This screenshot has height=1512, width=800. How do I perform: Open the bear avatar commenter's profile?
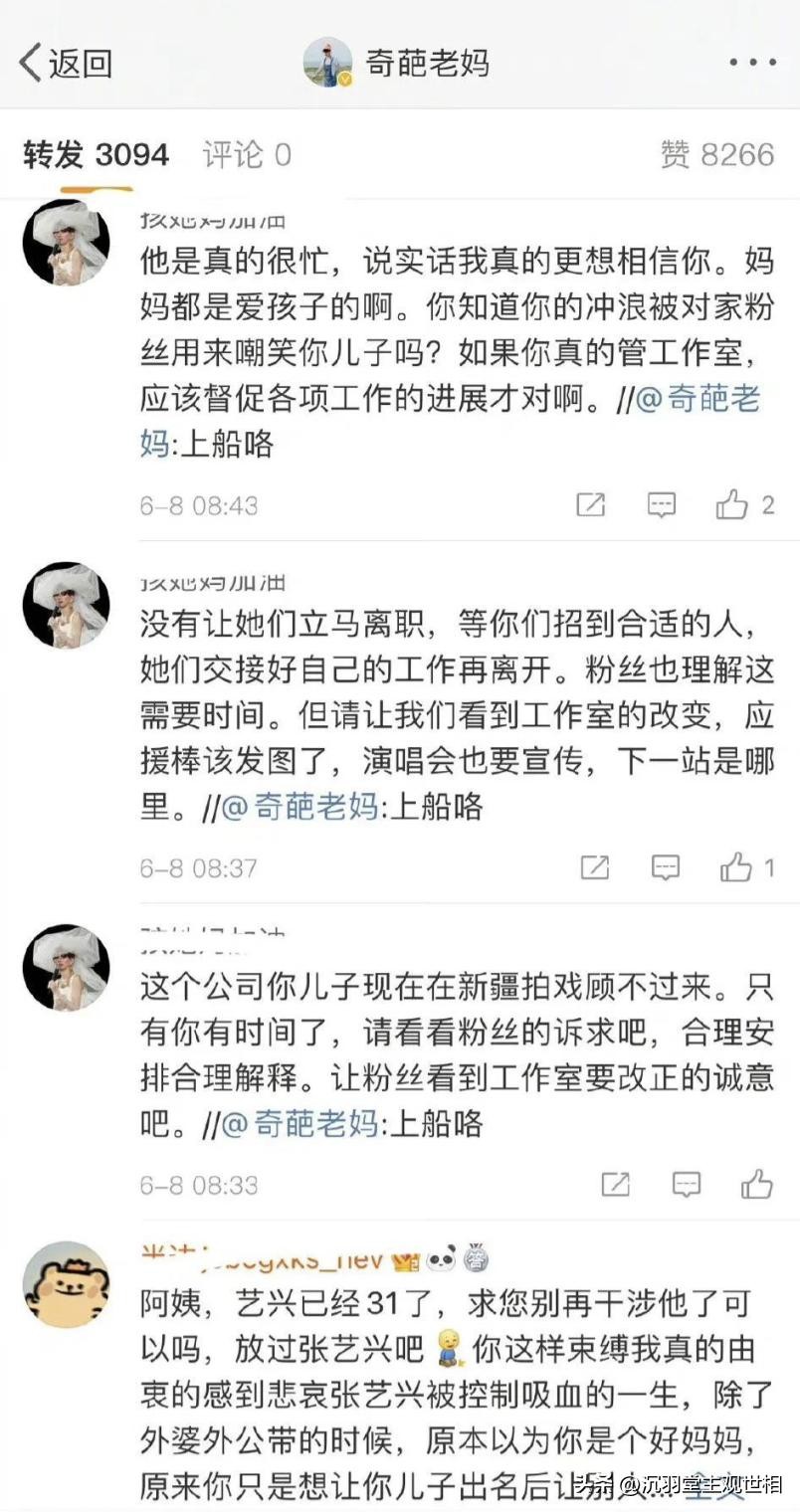coord(67,1284)
